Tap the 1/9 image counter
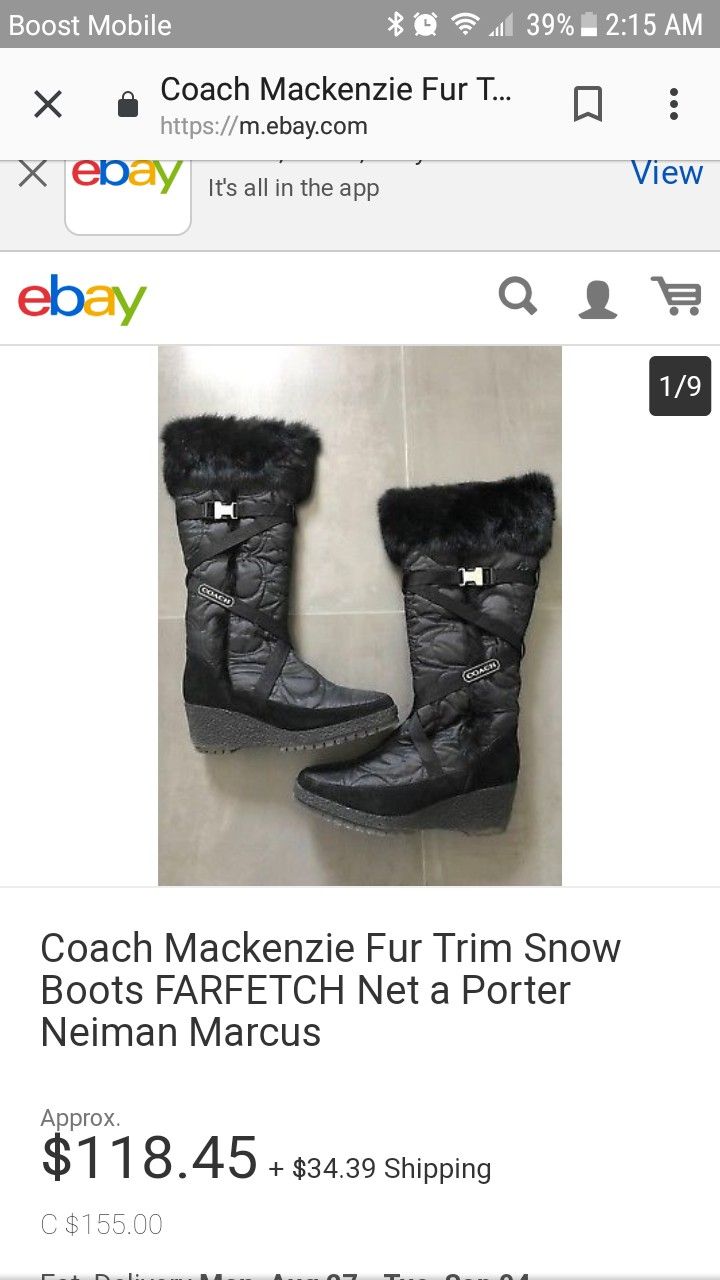Image resolution: width=720 pixels, height=1280 pixels. 681,384
